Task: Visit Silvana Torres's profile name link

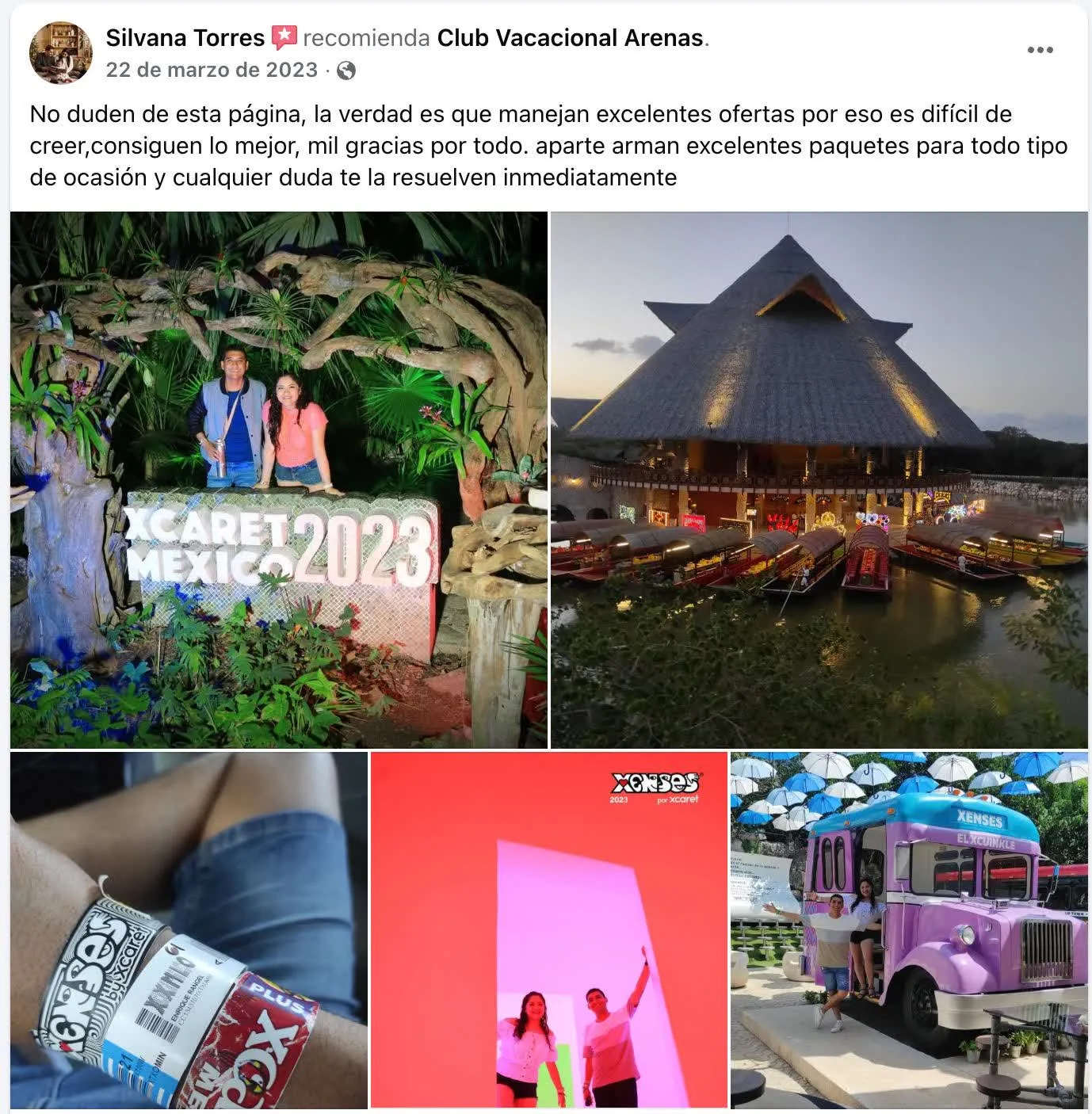Action: point(185,37)
